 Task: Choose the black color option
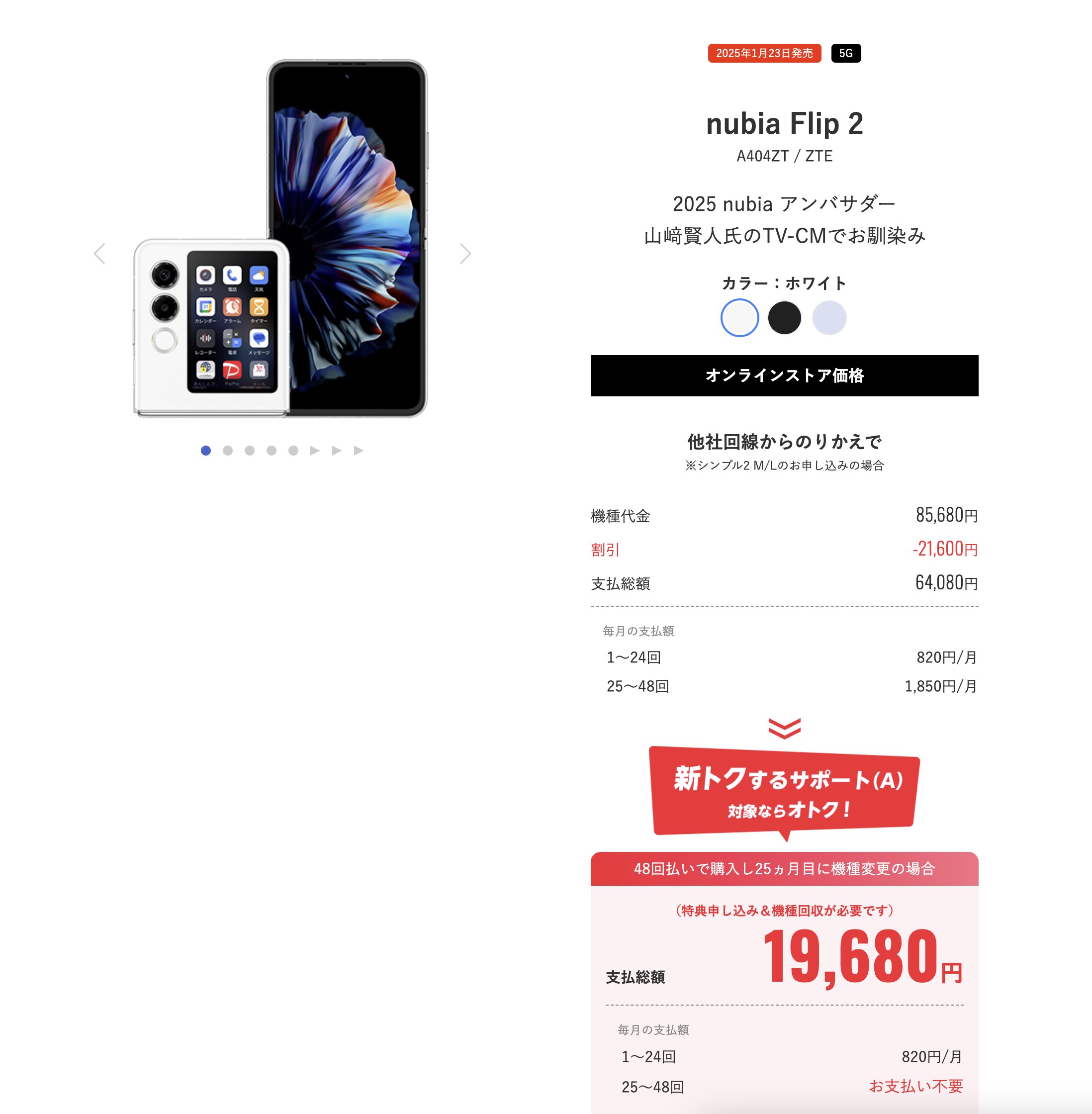coord(784,318)
